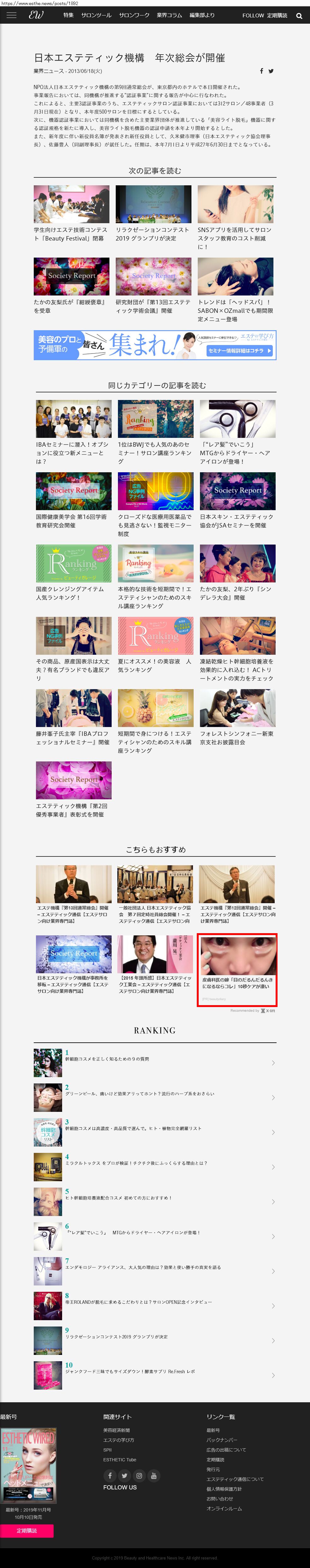Image resolution: width=310 pixels, height=1568 pixels.
Task: Visit the YouTube channel from the footer
Action: click(154, 1476)
